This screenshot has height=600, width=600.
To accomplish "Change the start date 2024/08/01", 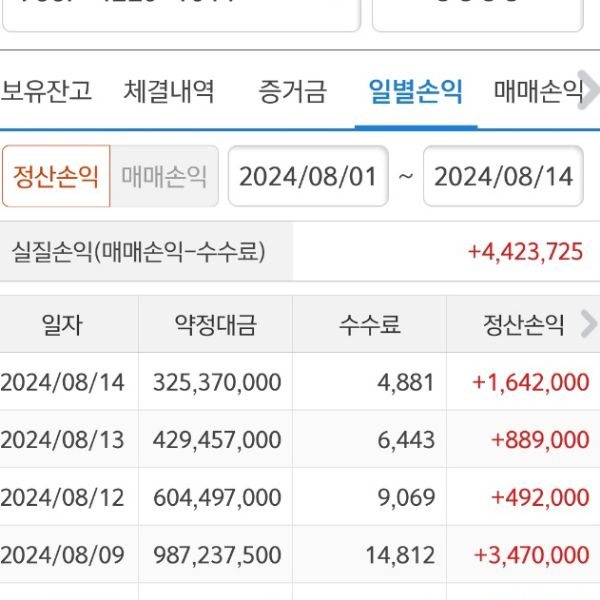I will pyautogui.click(x=308, y=177).
